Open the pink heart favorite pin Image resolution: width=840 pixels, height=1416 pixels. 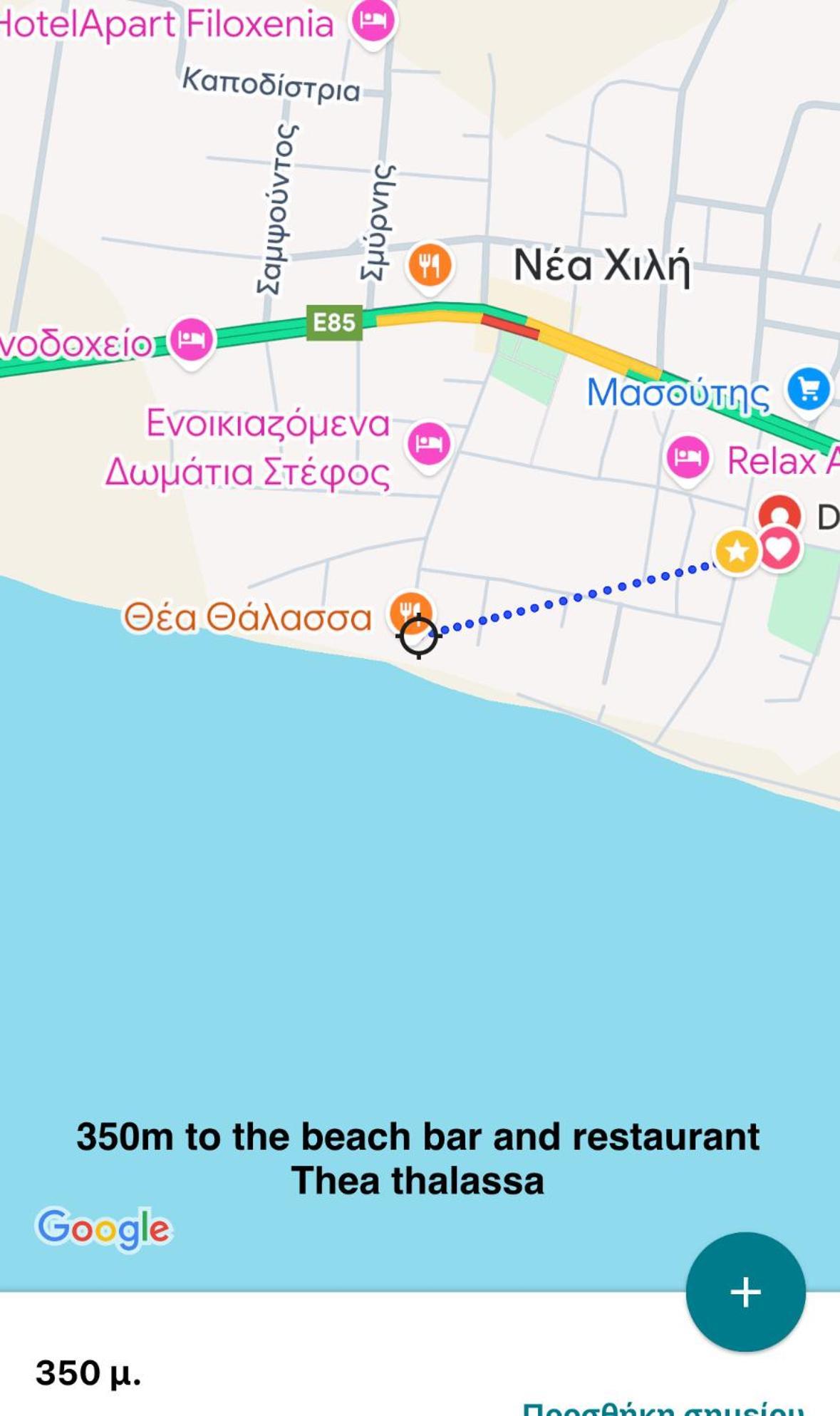pos(779,549)
